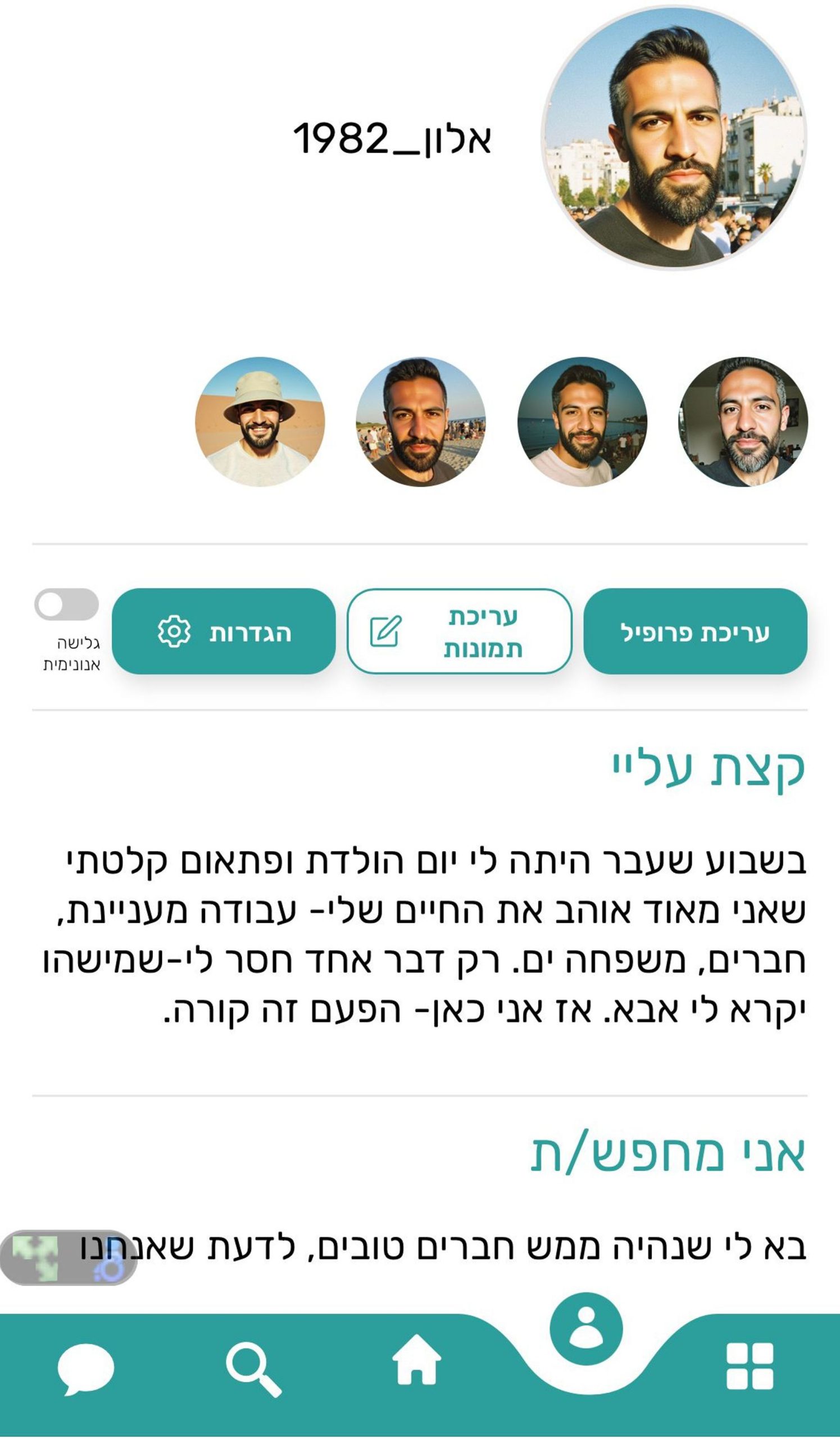
Task: Tap the עריכת פרופיל button
Action: (x=695, y=632)
